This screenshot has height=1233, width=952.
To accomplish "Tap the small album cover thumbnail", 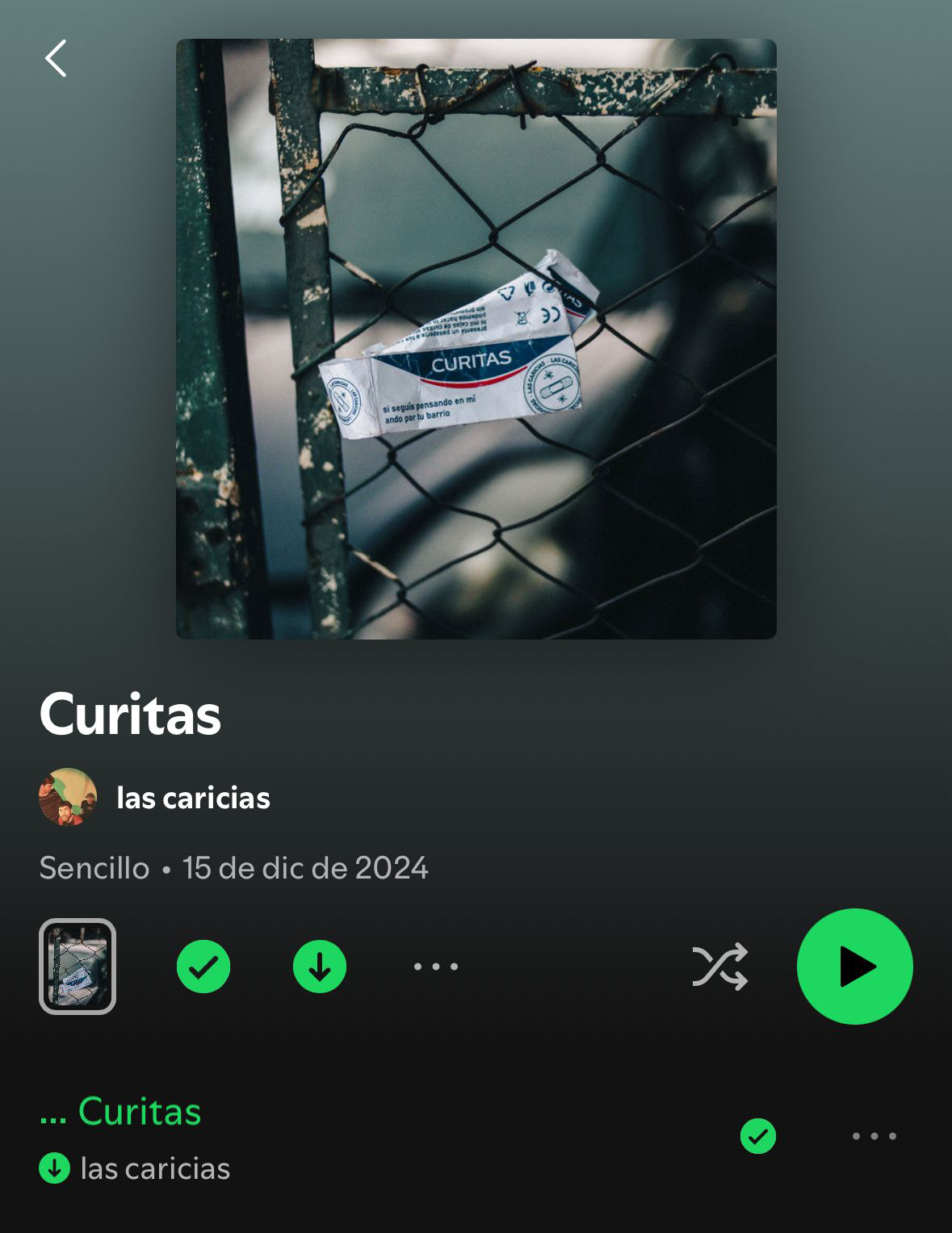I will point(78,965).
